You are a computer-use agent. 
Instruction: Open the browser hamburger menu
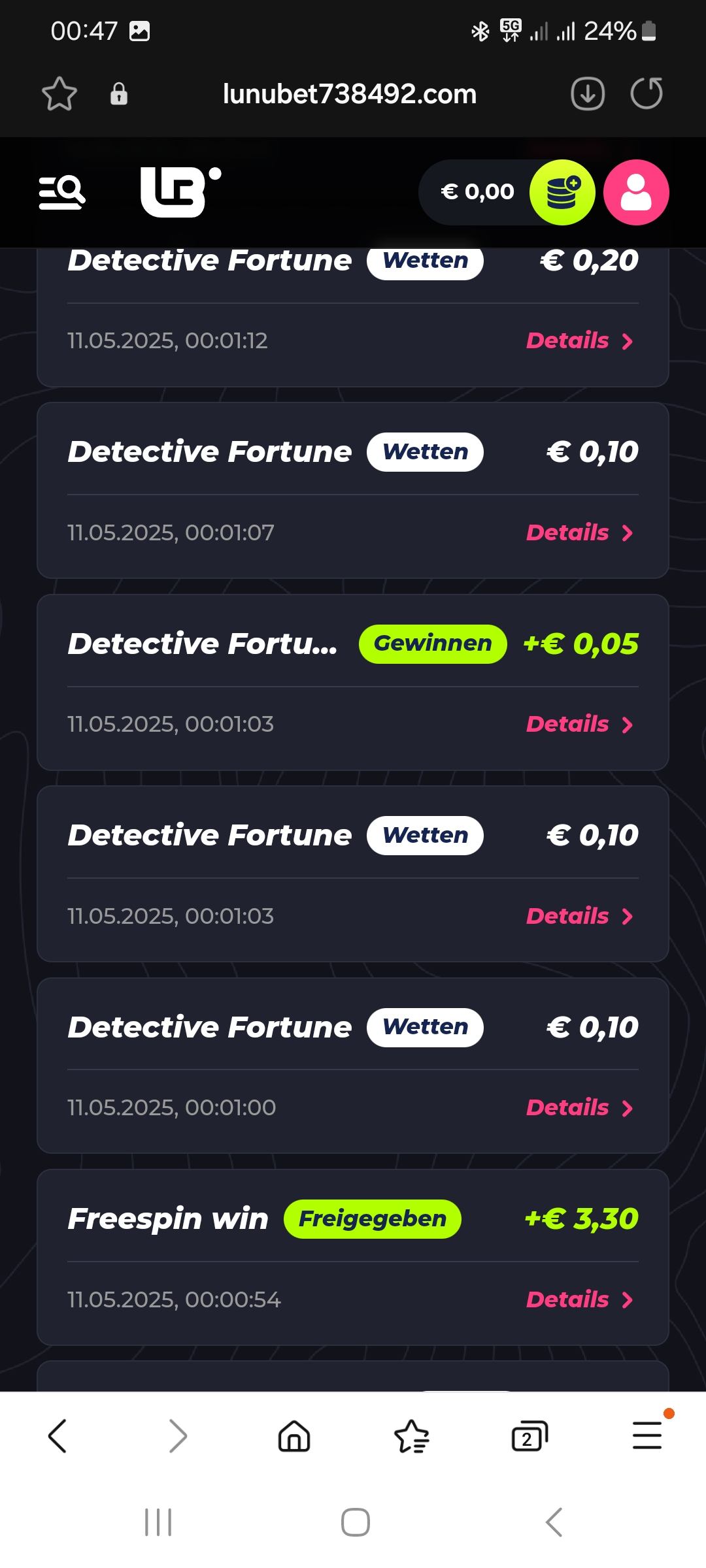coord(647,1436)
